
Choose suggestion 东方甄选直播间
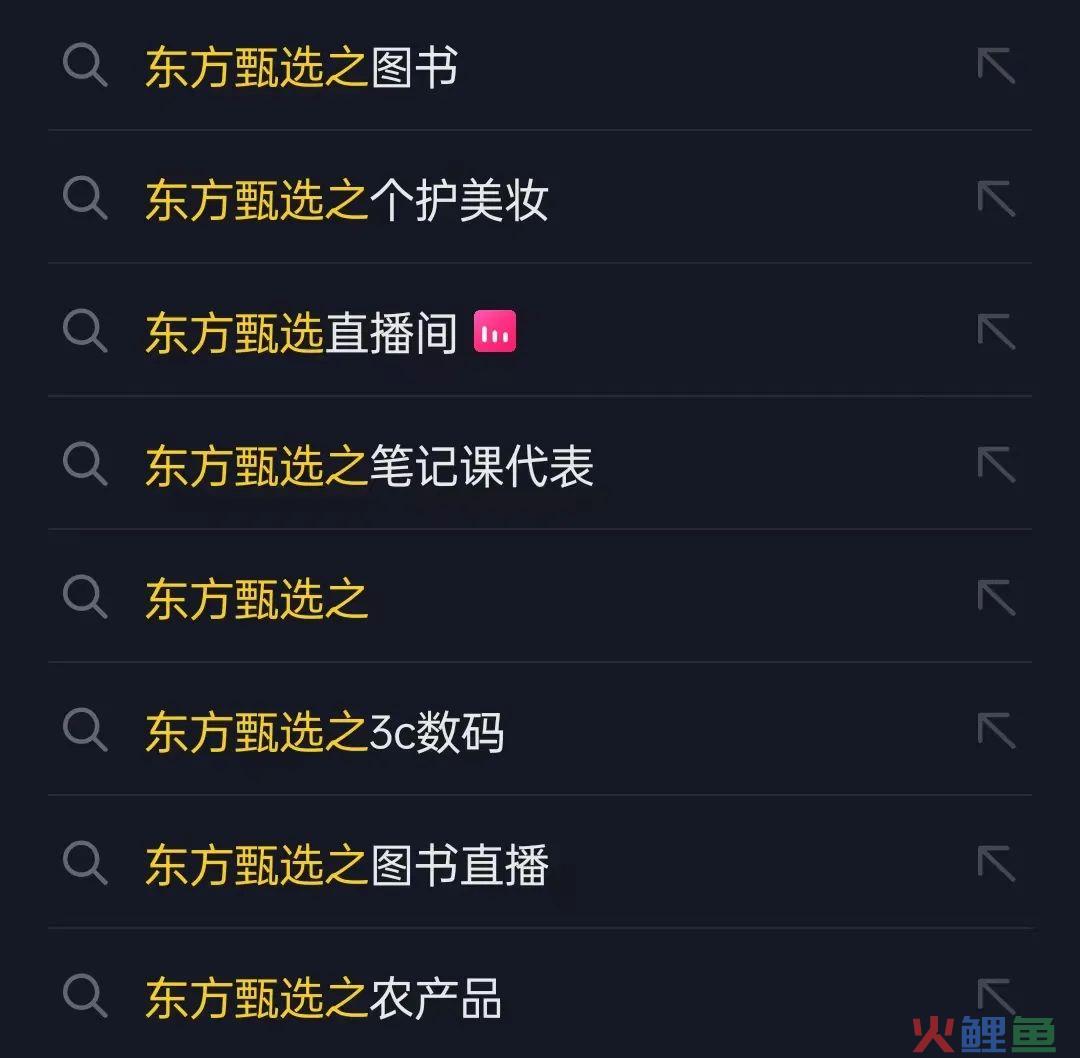click(x=301, y=333)
